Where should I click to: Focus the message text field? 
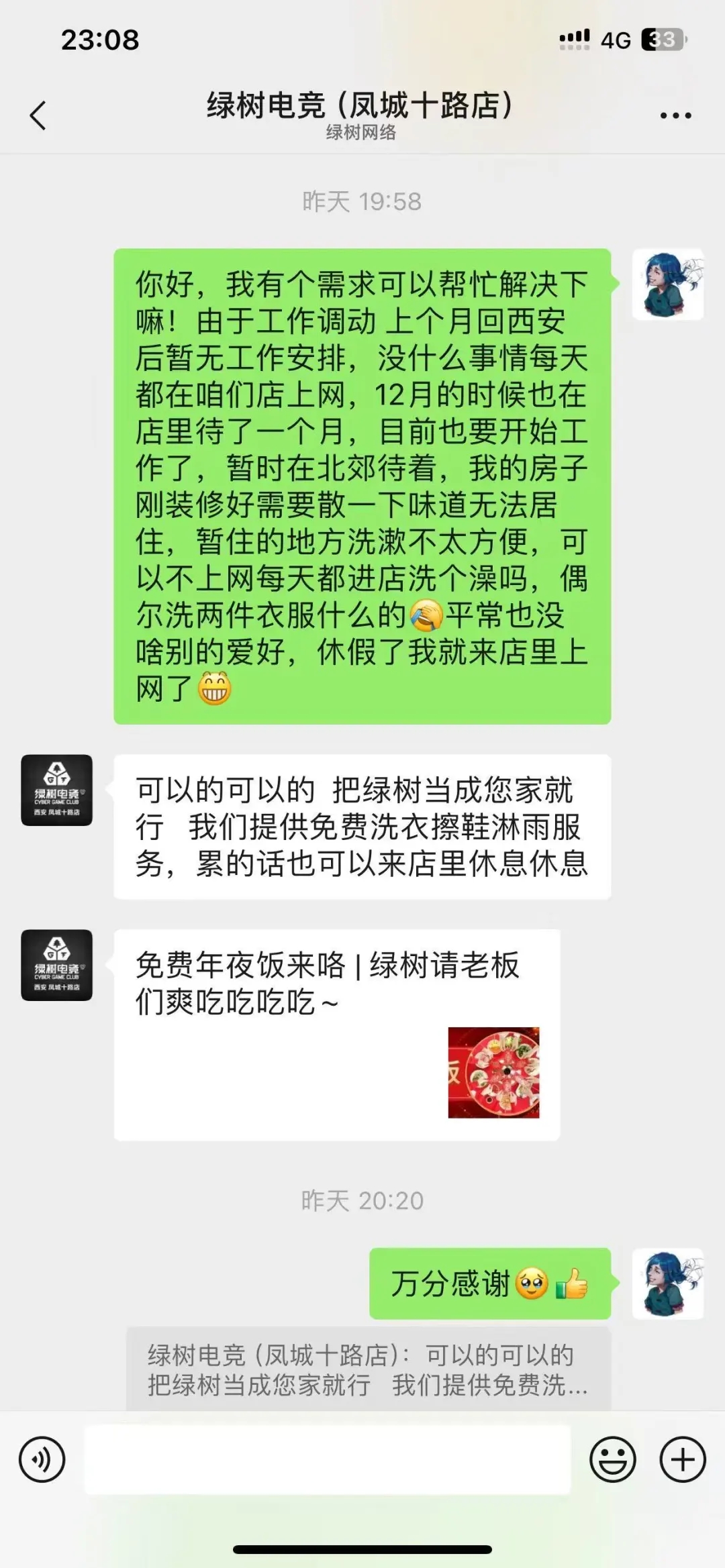[328, 1459]
